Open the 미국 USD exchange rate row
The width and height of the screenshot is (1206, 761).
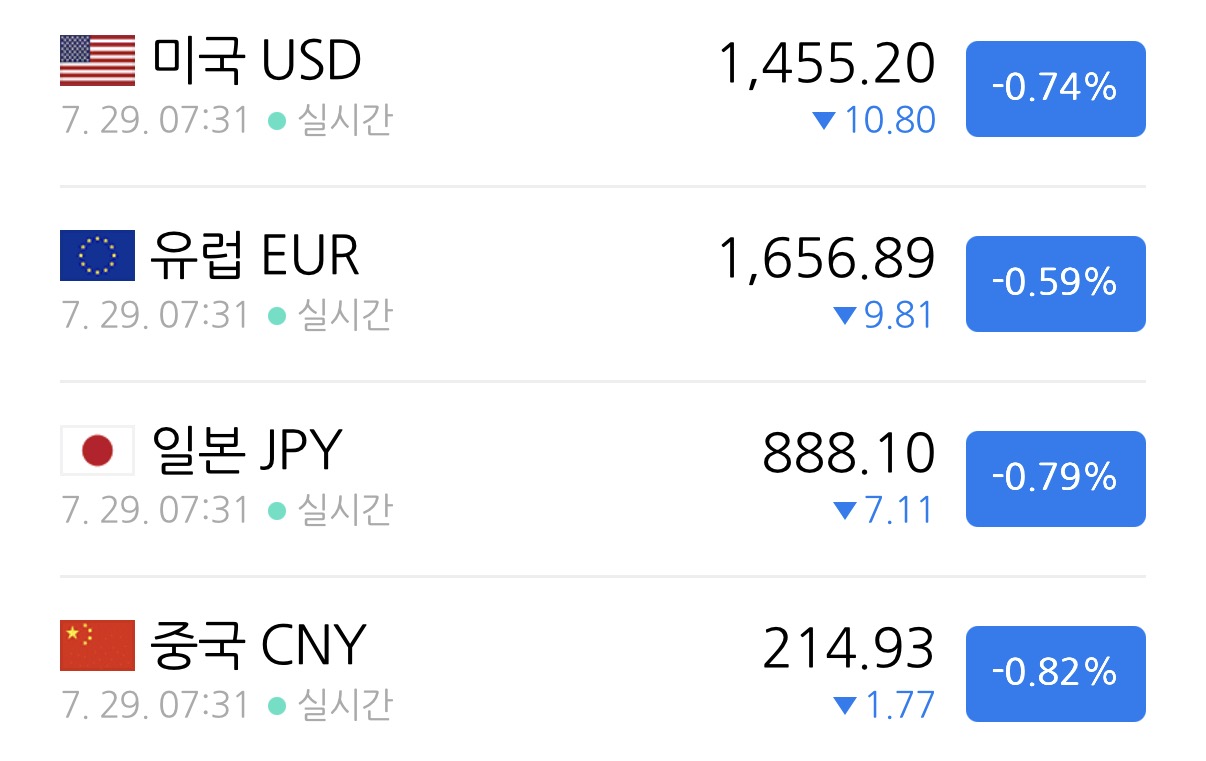603,89
